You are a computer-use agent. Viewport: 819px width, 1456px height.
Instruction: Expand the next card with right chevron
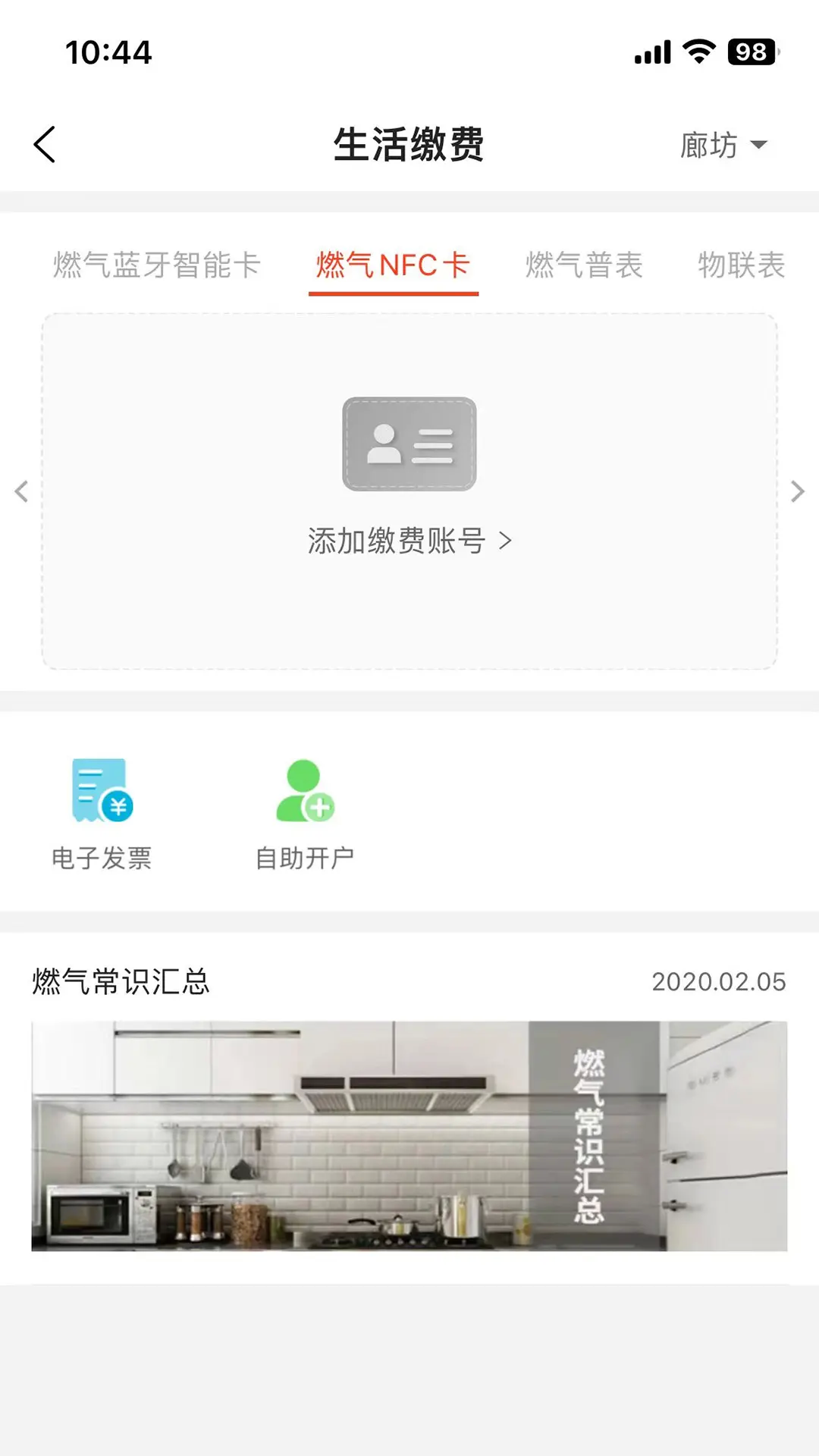[x=798, y=491]
